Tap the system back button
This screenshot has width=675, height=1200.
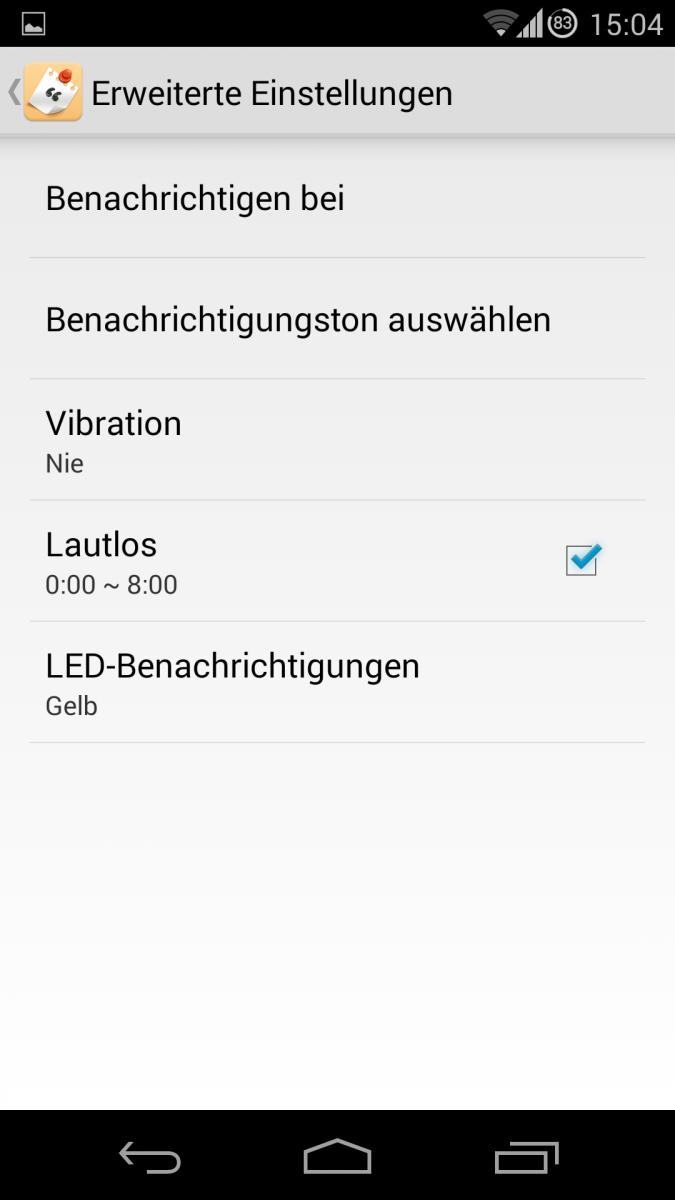150,1157
